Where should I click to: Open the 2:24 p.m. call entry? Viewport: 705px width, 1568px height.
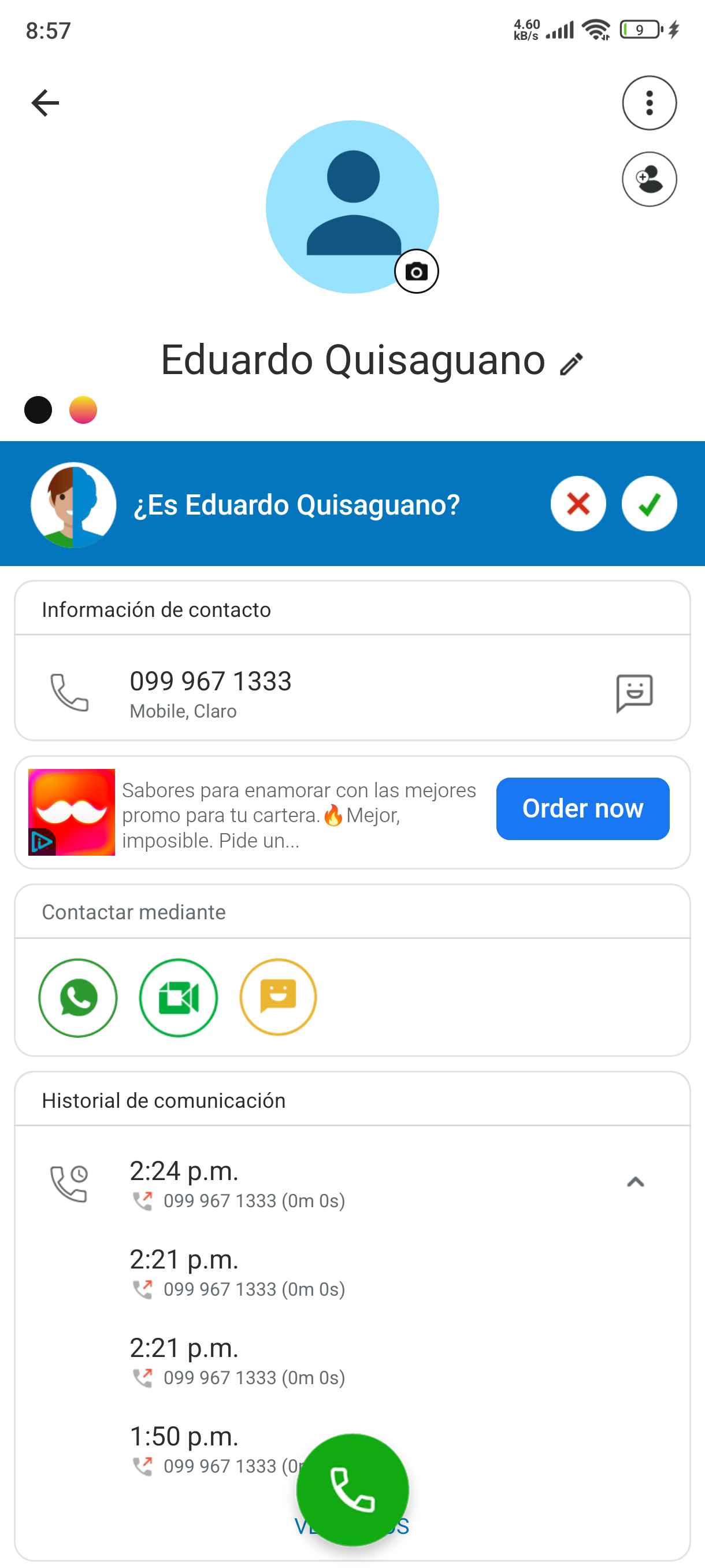click(238, 1183)
